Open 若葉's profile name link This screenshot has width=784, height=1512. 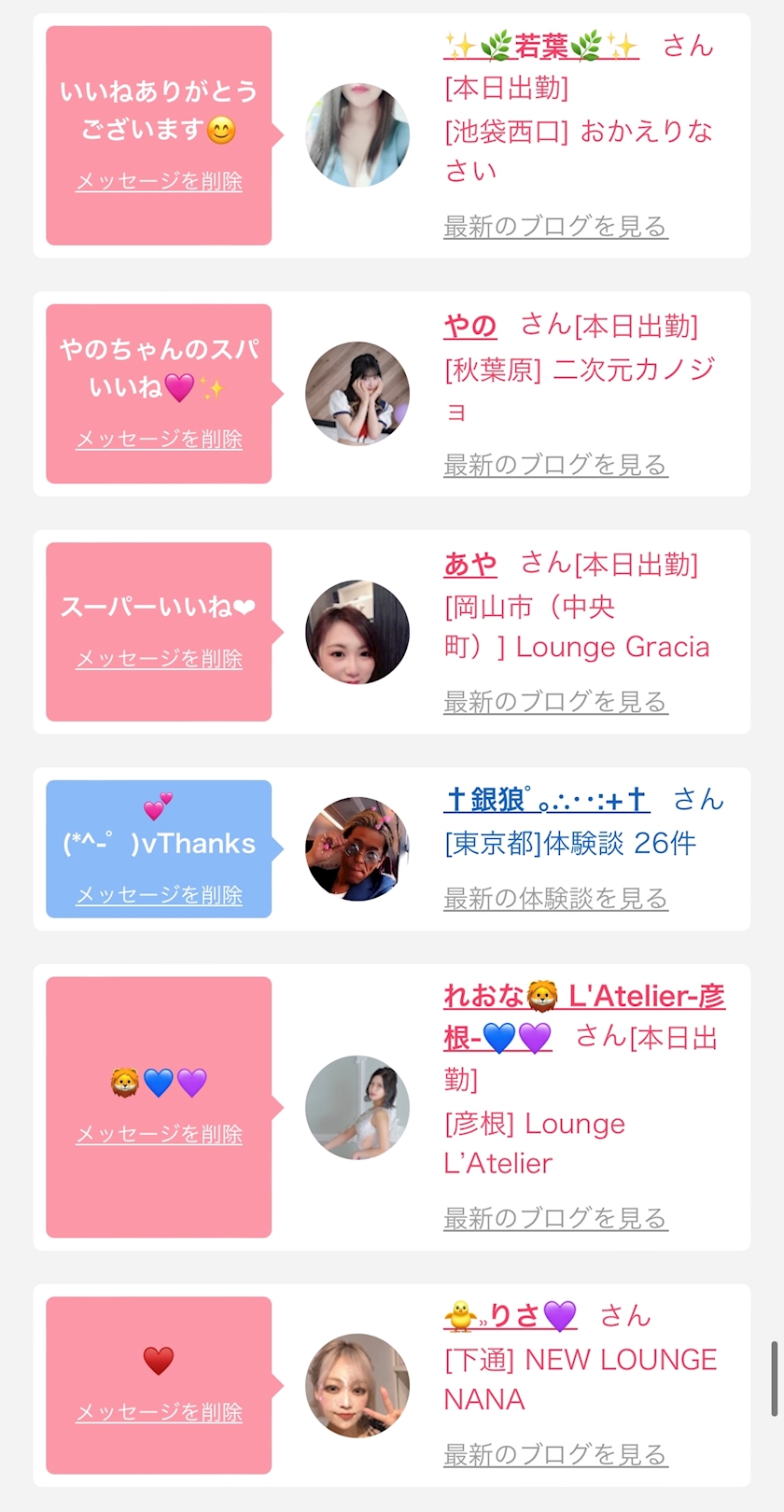[x=541, y=46]
